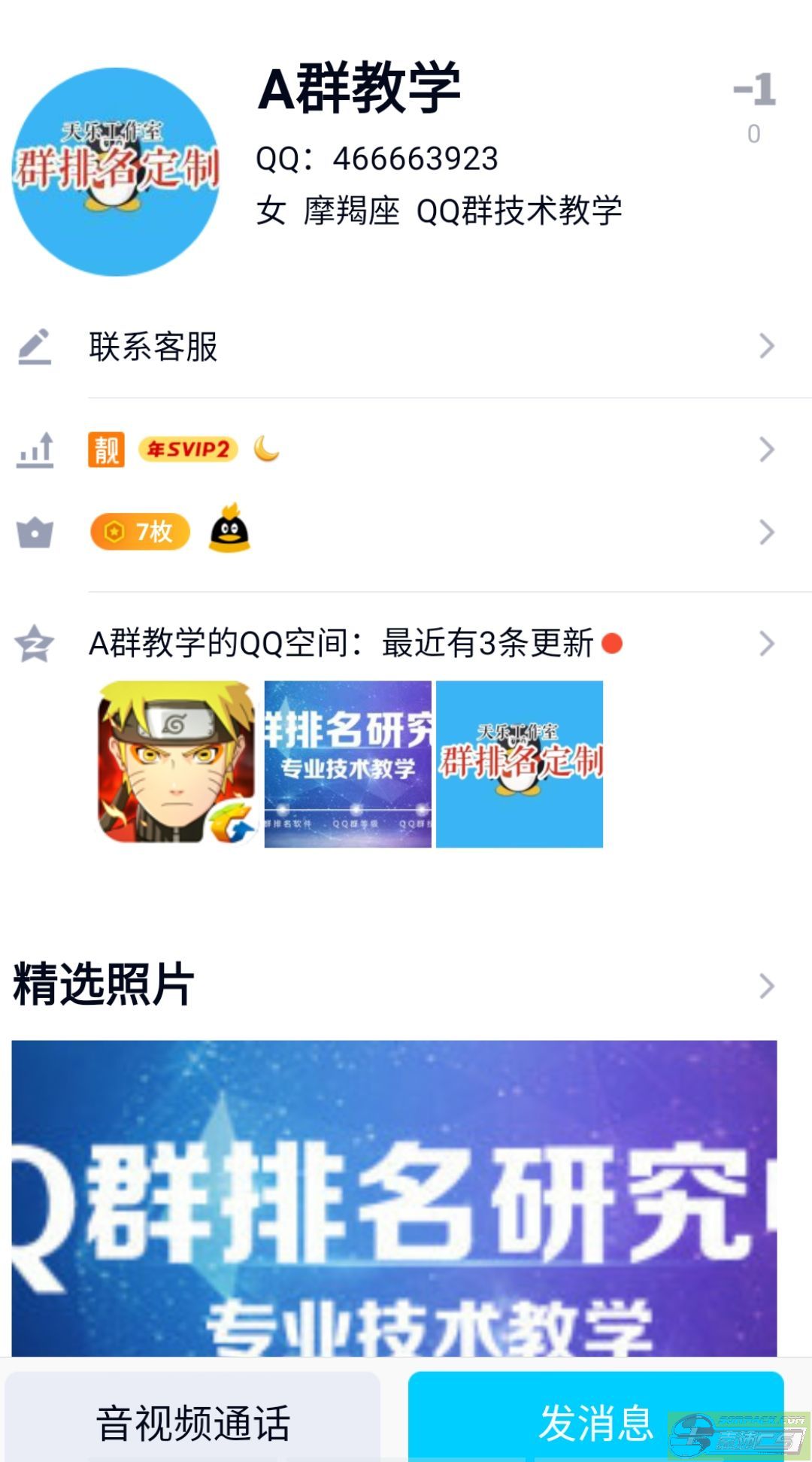Open the 联系客服 row
Viewport: 812px width, 1462px height.
pyautogui.click(x=406, y=347)
